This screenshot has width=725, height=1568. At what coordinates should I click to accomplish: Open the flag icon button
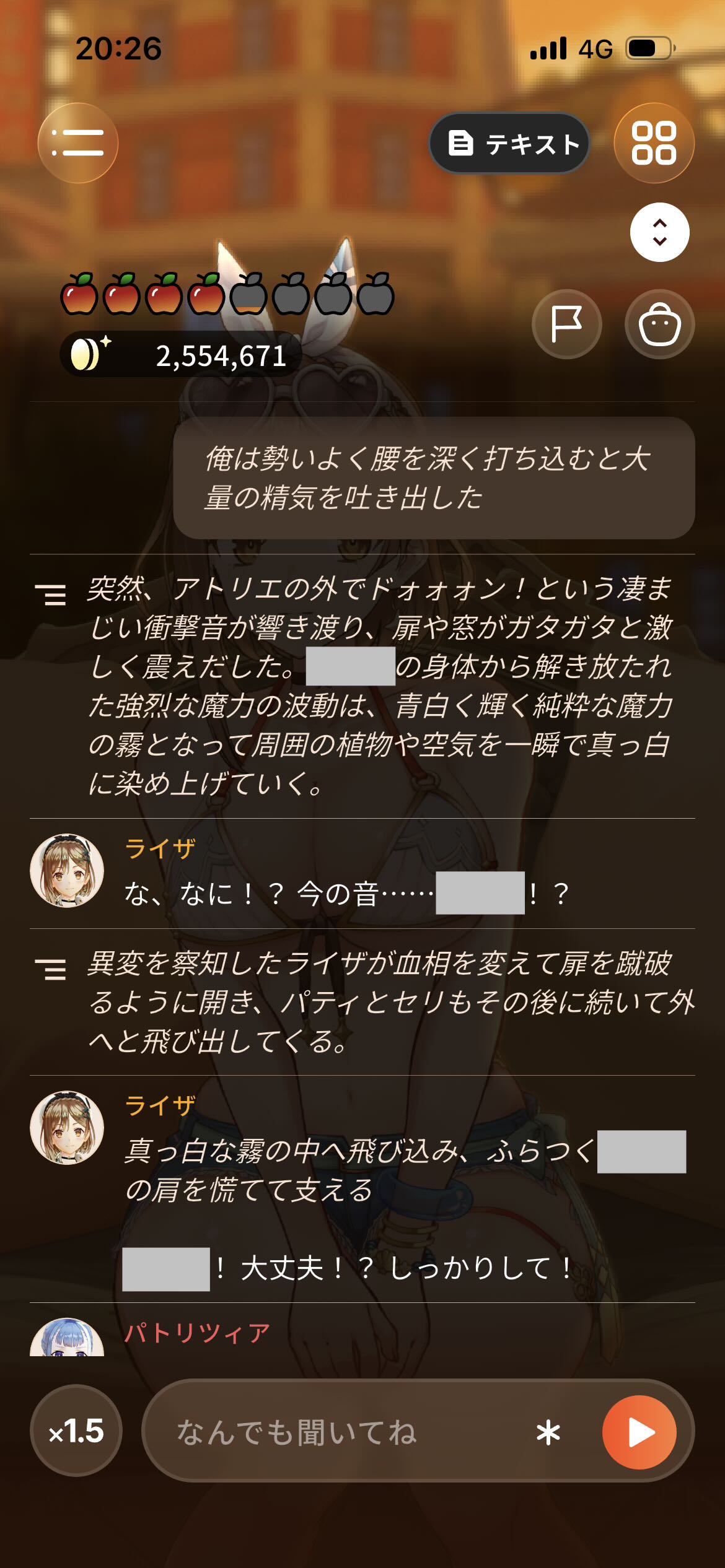pyautogui.click(x=566, y=324)
